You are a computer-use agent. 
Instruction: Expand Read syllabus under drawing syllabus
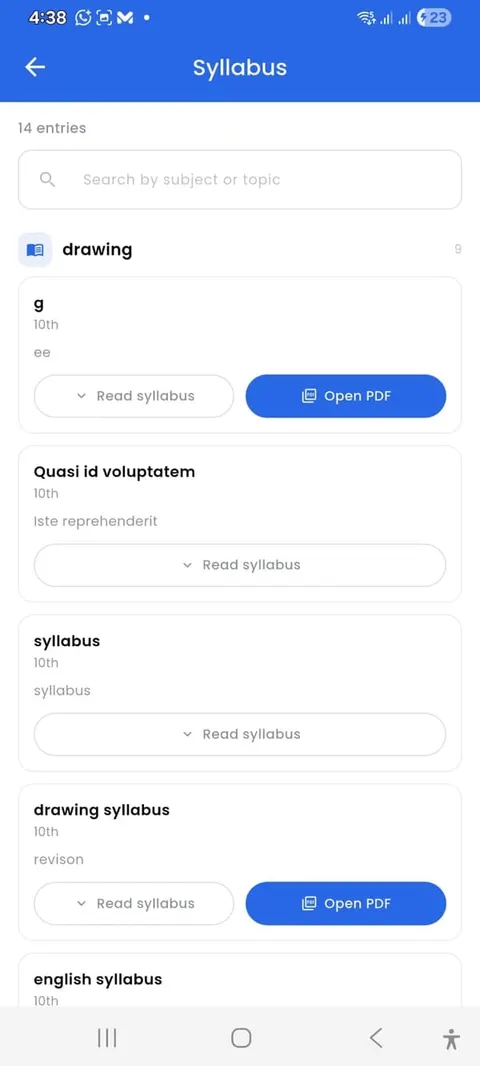click(x=134, y=904)
